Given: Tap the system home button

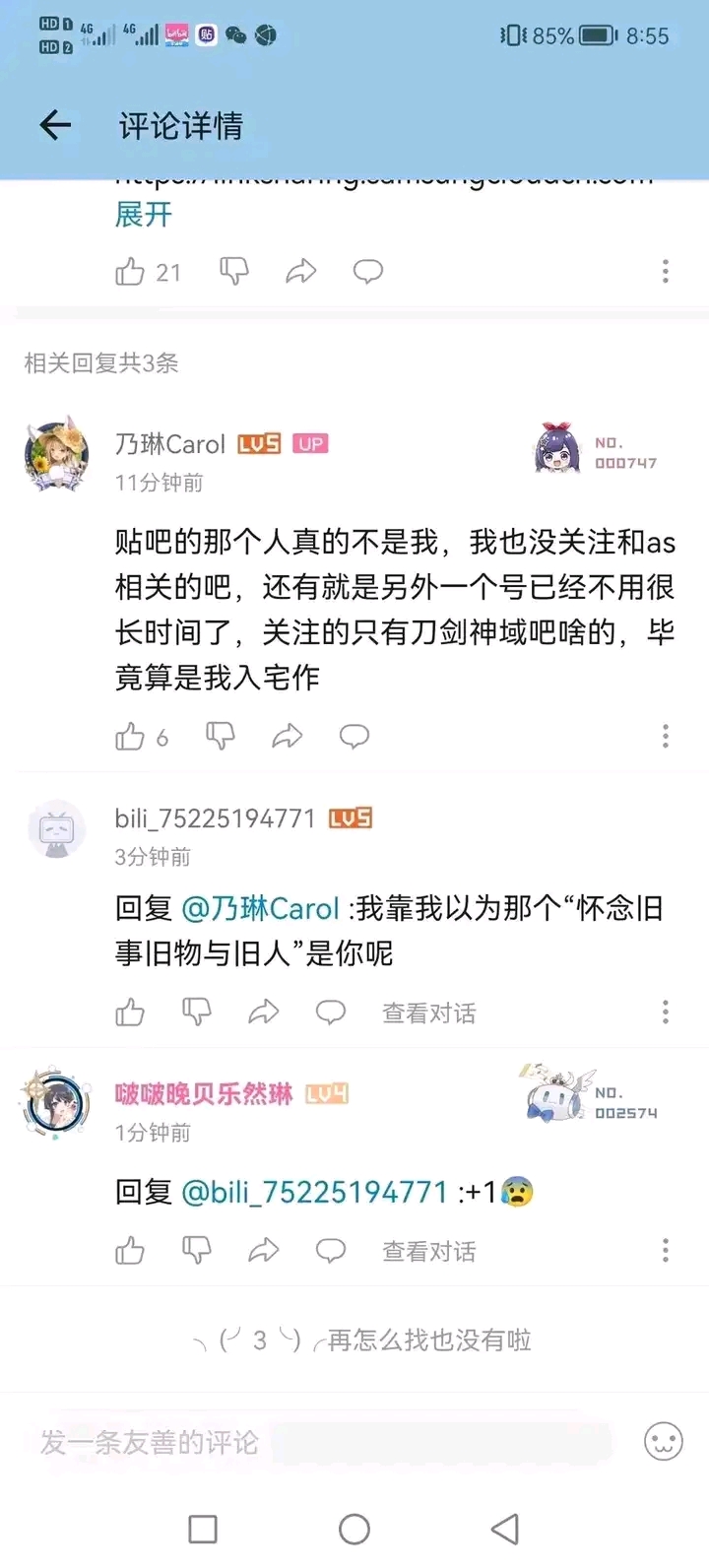Looking at the screenshot, I should (x=354, y=1529).
